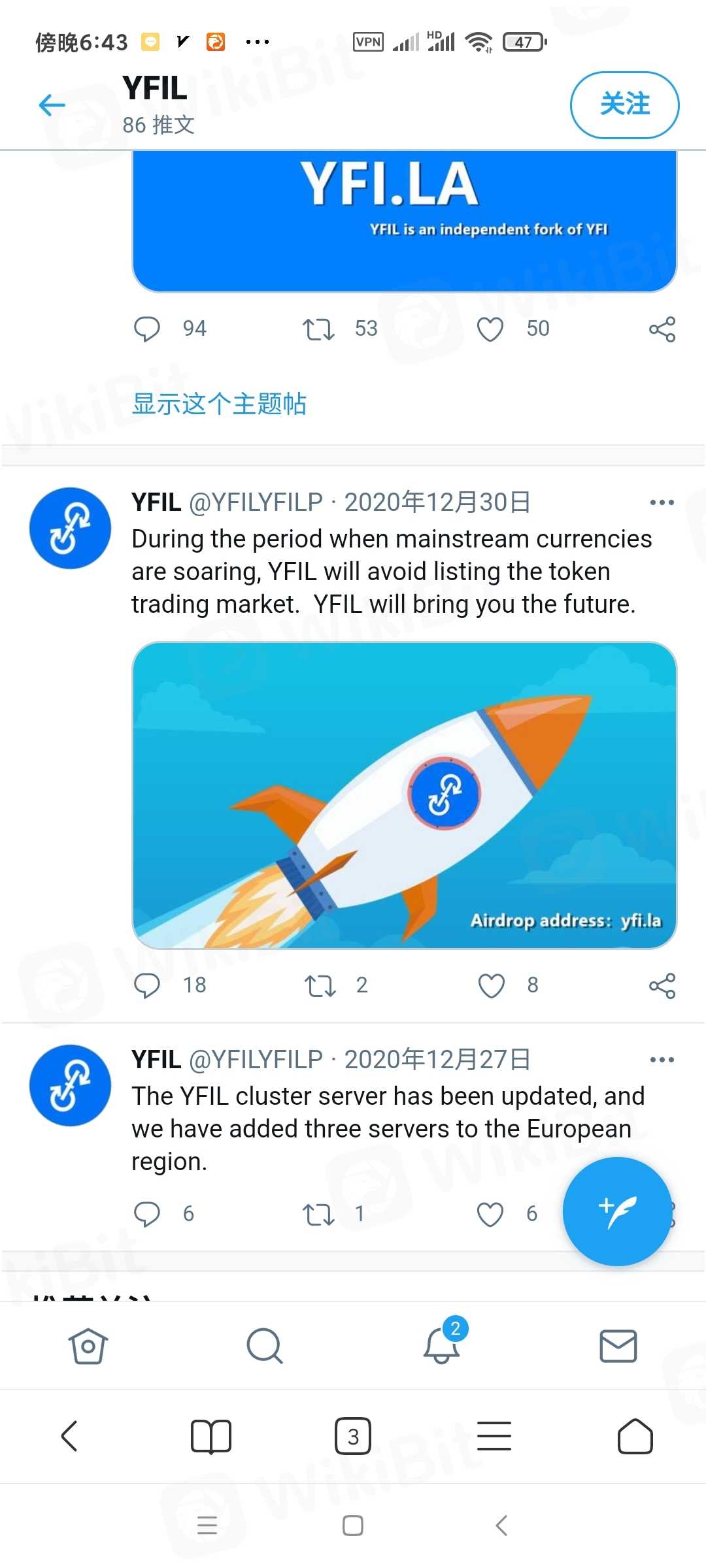Like the December 30 rocket tweet
Viewport: 706px width, 1568px height.
point(492,986)
